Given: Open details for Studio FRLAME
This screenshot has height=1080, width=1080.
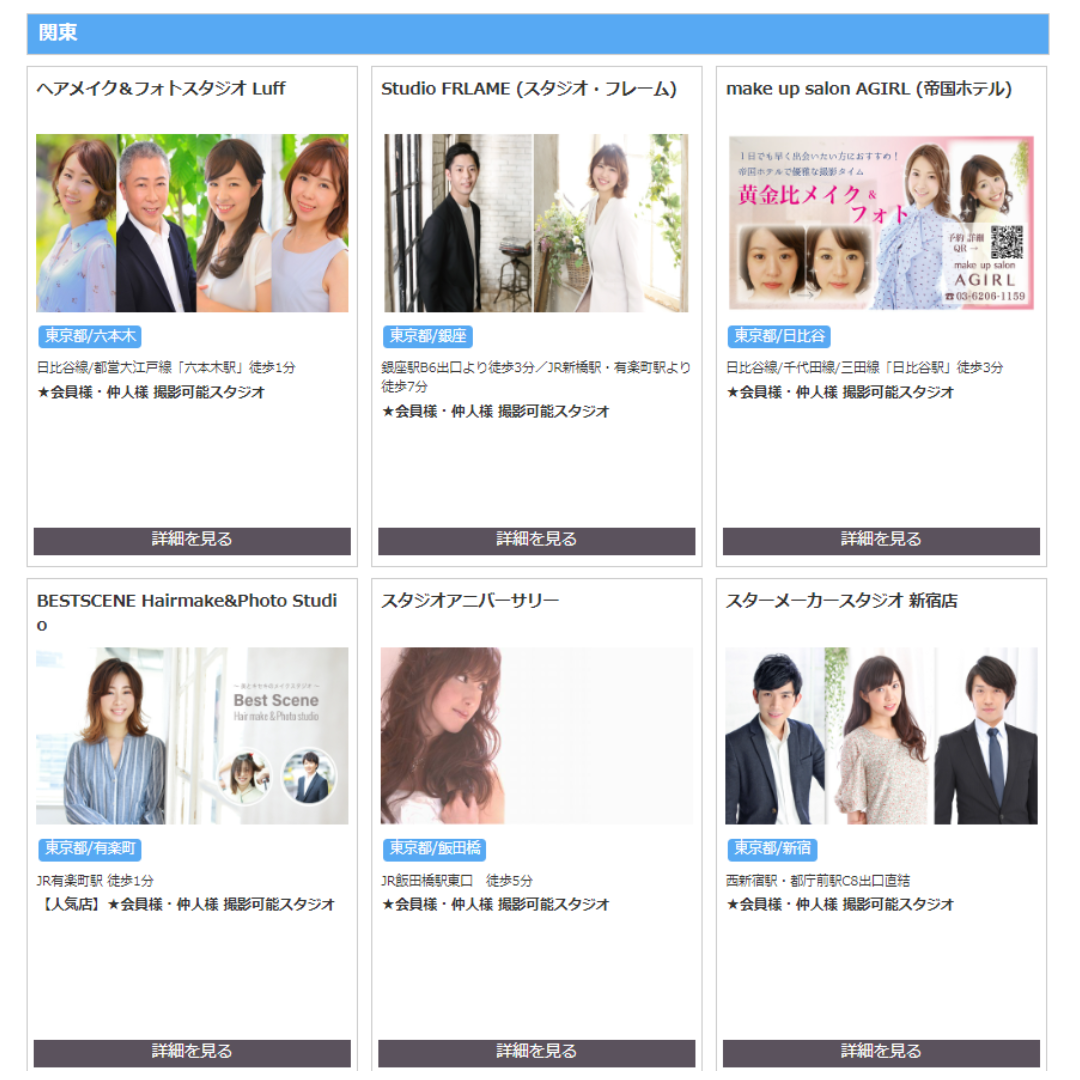Looking at the screenshot, I should point(536,540).
